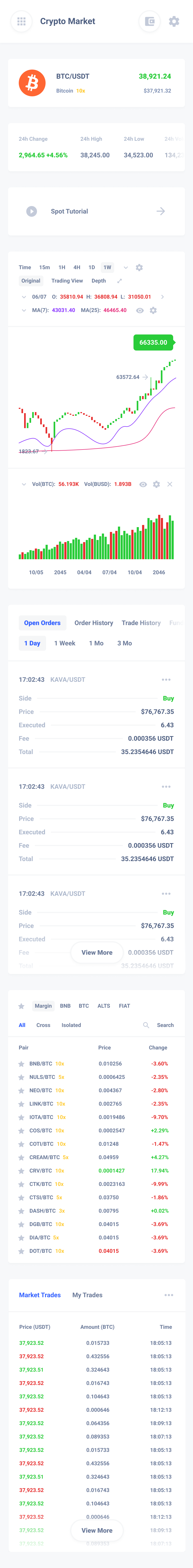Close the volume indicator panel
The image size is (193, 1568).
pyautogui.click(x=170, y=485)
